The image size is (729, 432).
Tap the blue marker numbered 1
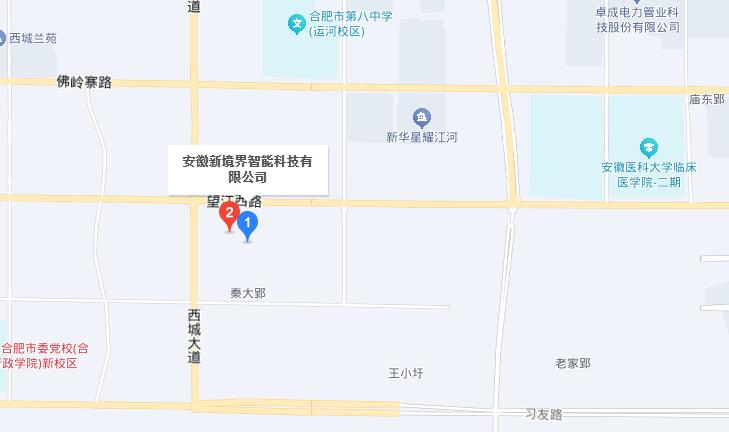[x=248, y=225]
